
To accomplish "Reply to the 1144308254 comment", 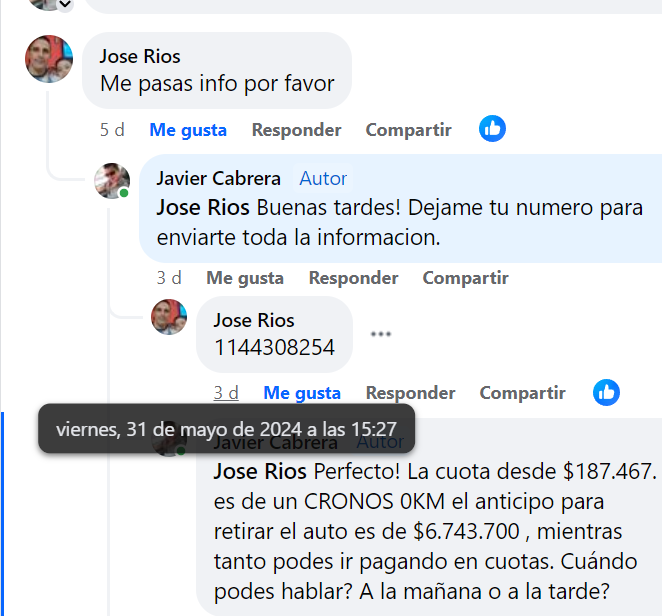I will pos(410,393).
